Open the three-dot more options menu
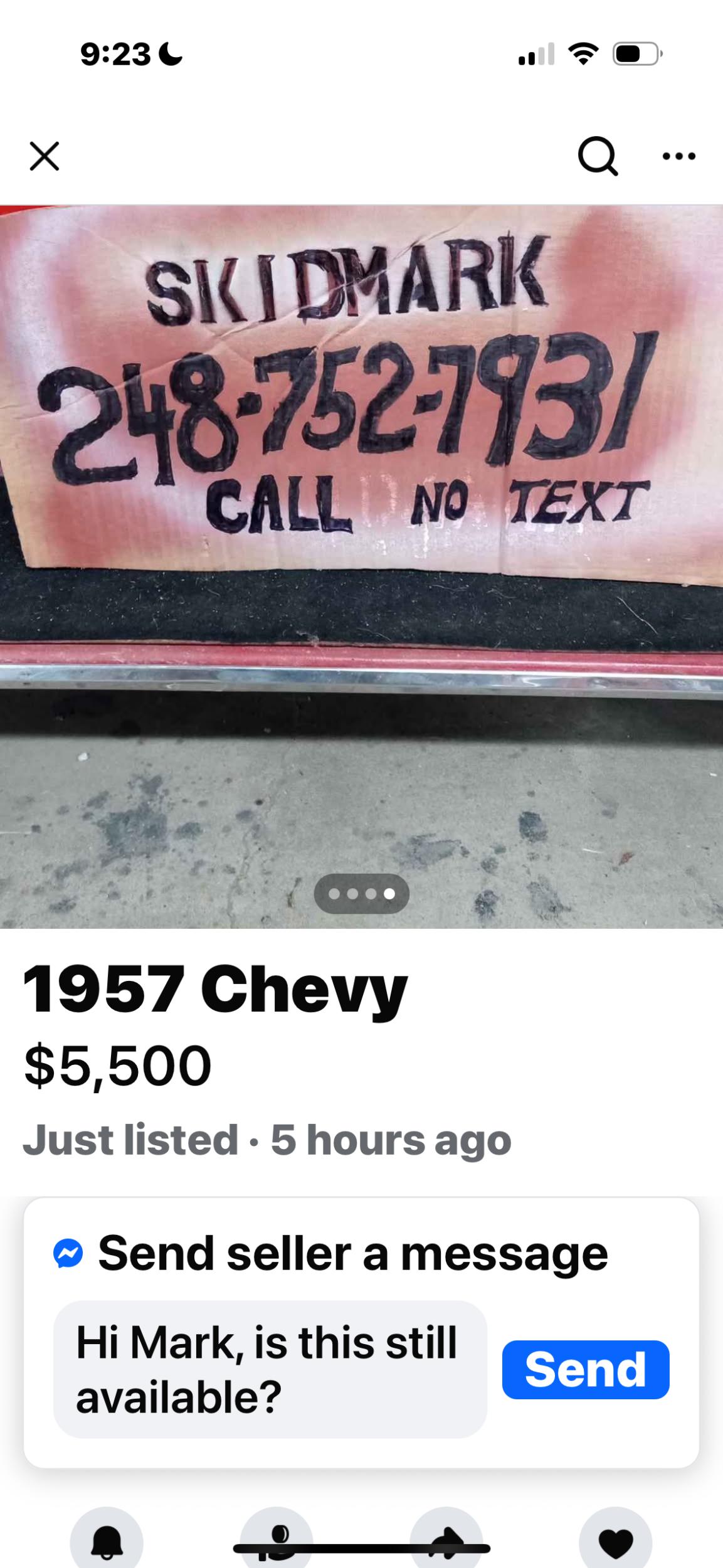The width and height of the screenshot is (723, 1568). pyautogui.click(x=679, y=156)
